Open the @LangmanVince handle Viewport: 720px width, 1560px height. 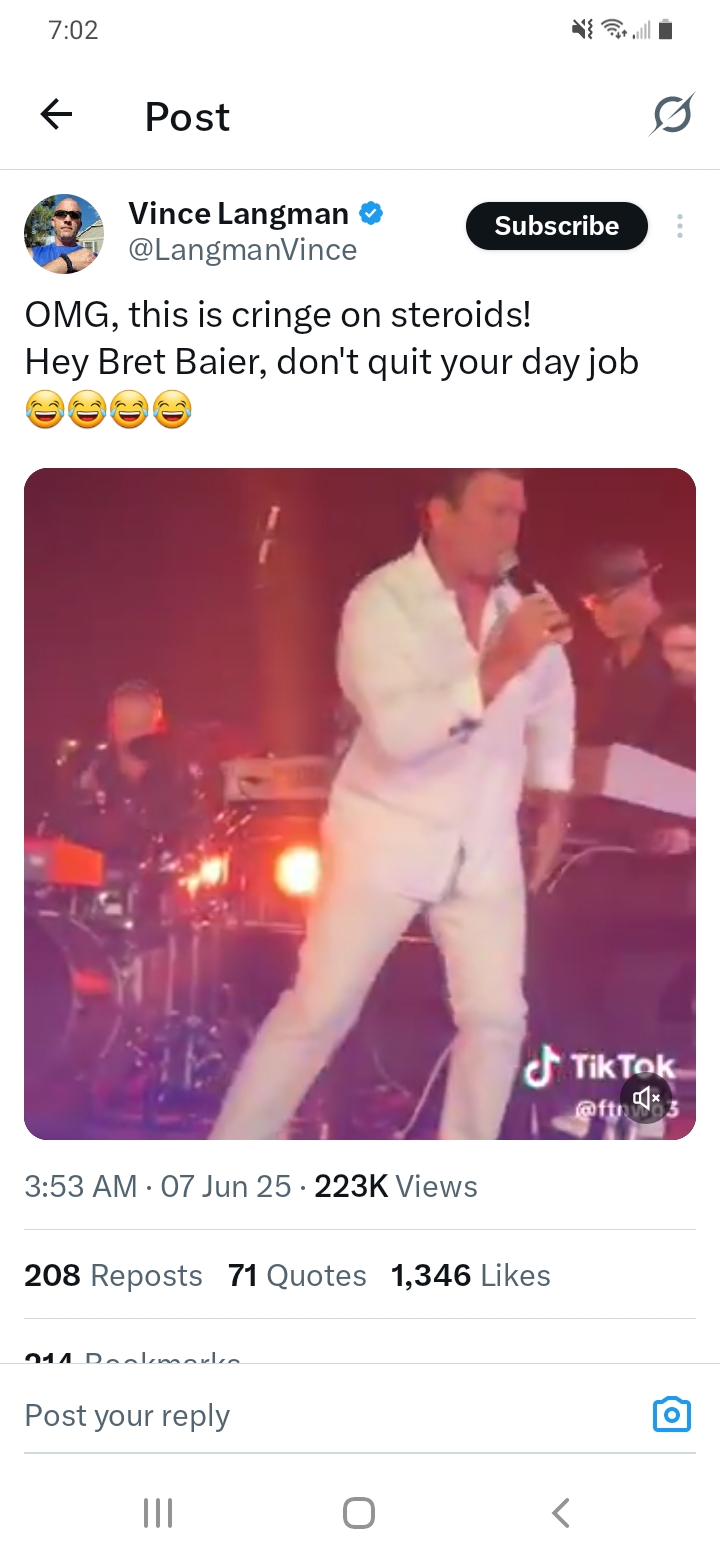point(242,249)
